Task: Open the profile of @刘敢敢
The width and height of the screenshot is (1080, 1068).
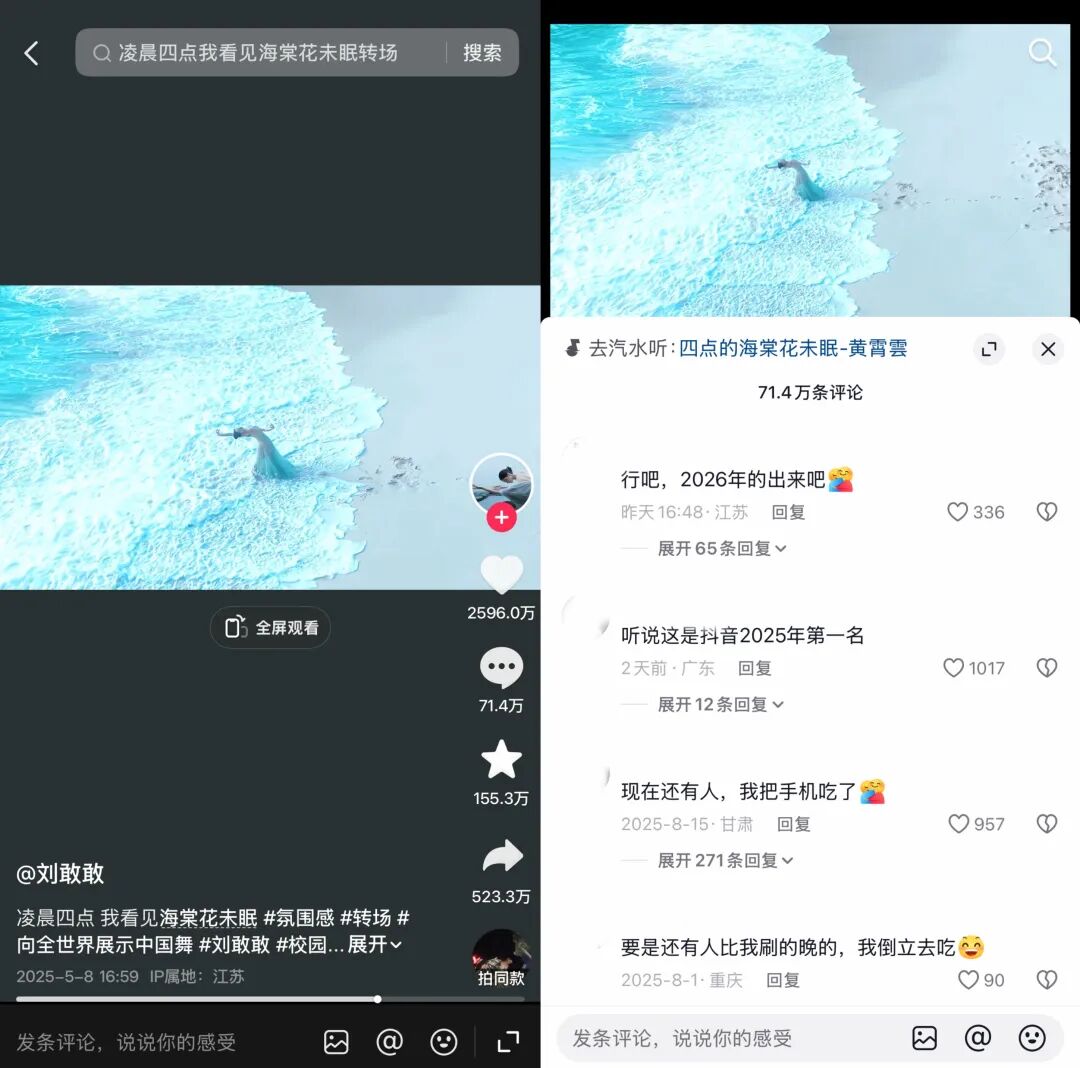Action: pos(61,874)
